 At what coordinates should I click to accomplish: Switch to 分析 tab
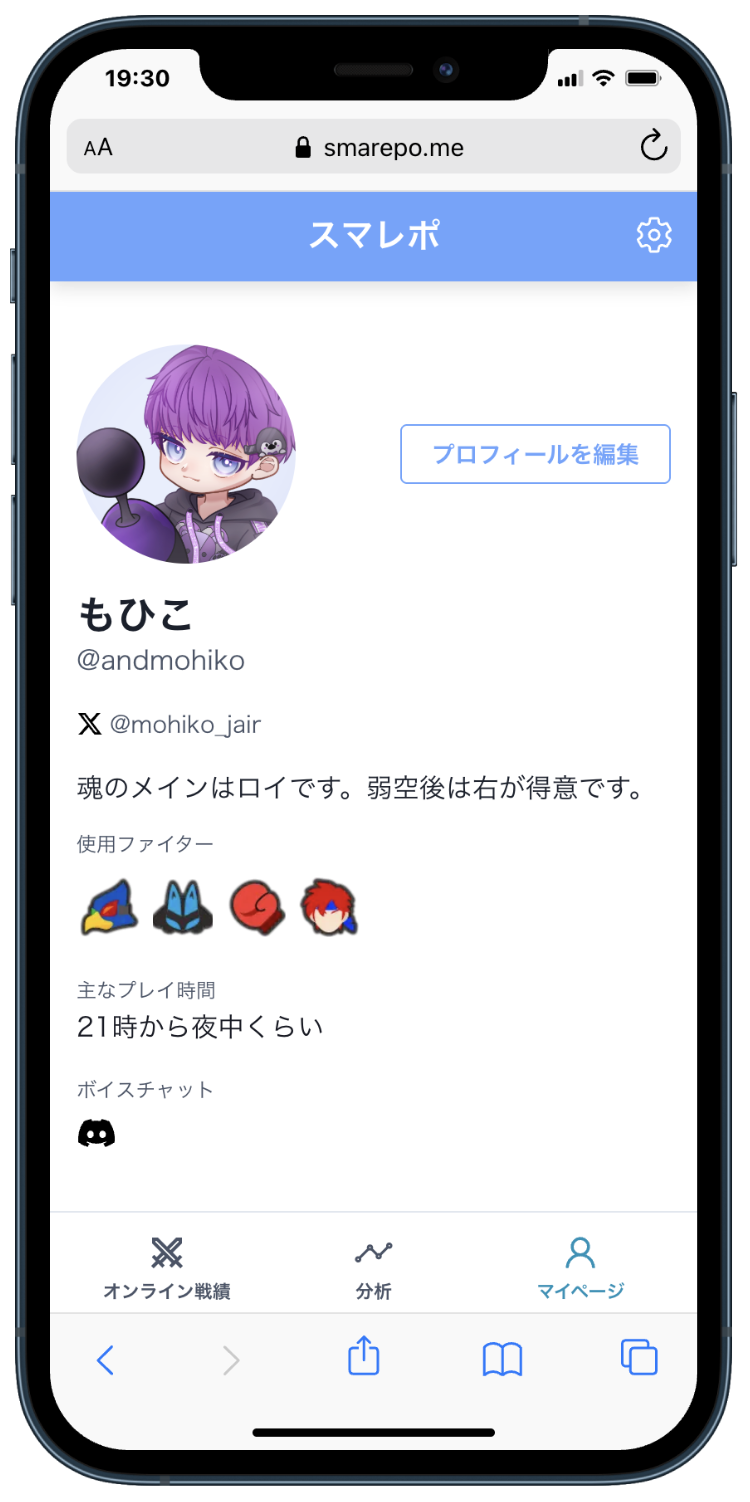click(x=373, y=1268)
